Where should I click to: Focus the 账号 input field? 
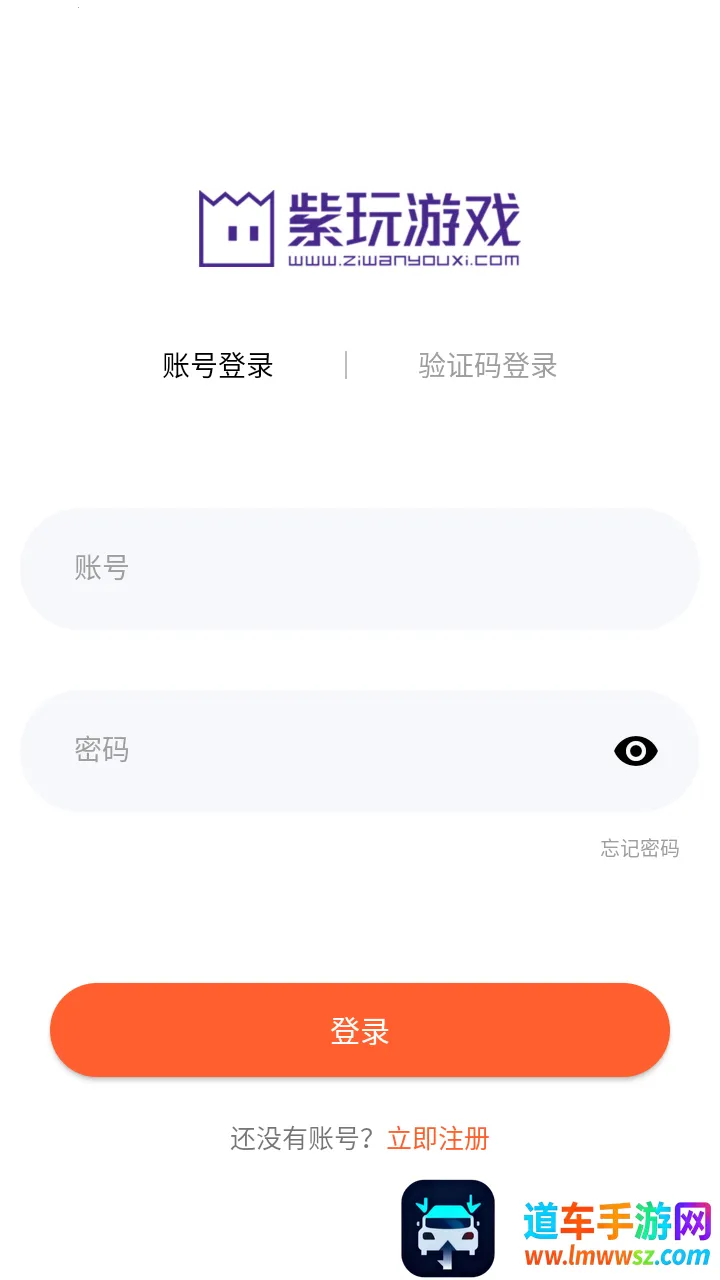pos(360,568)
